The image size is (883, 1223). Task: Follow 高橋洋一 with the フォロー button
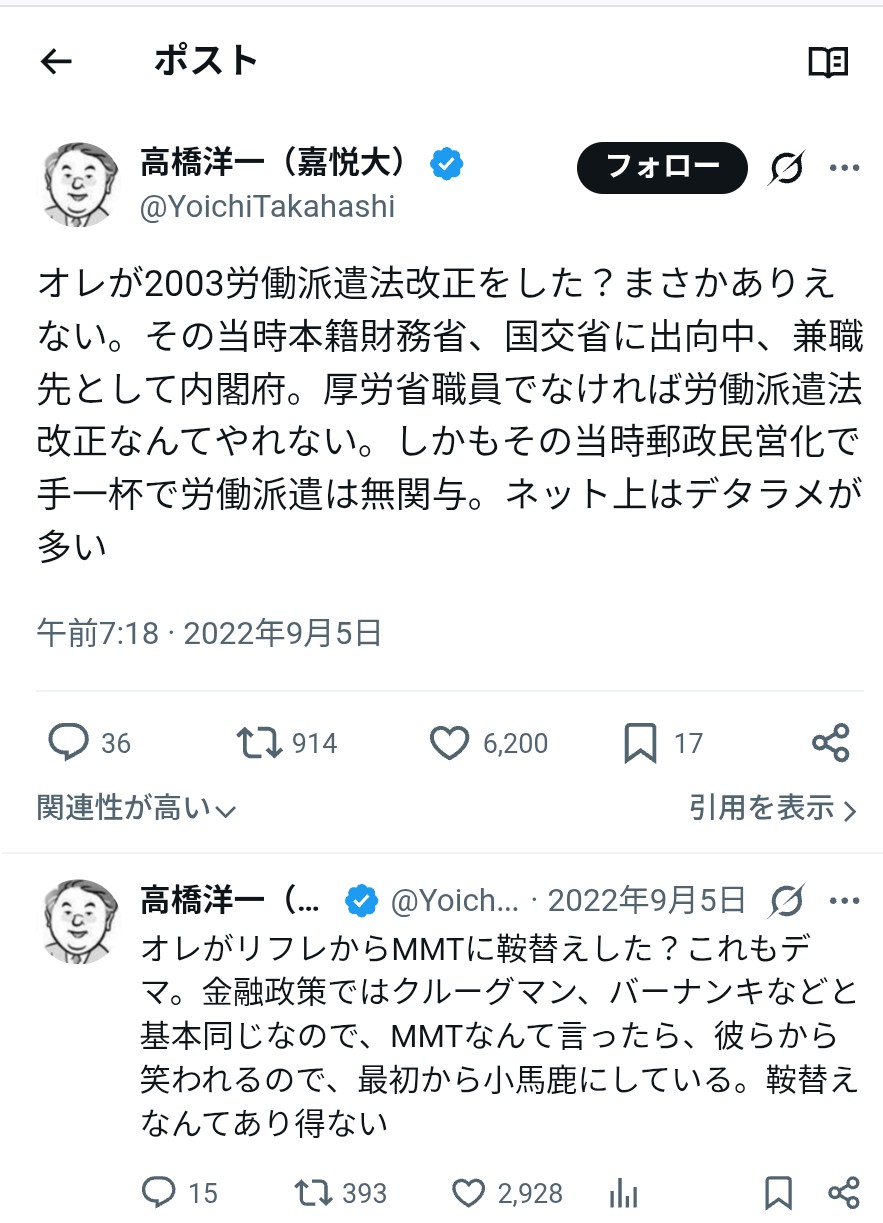662,167
